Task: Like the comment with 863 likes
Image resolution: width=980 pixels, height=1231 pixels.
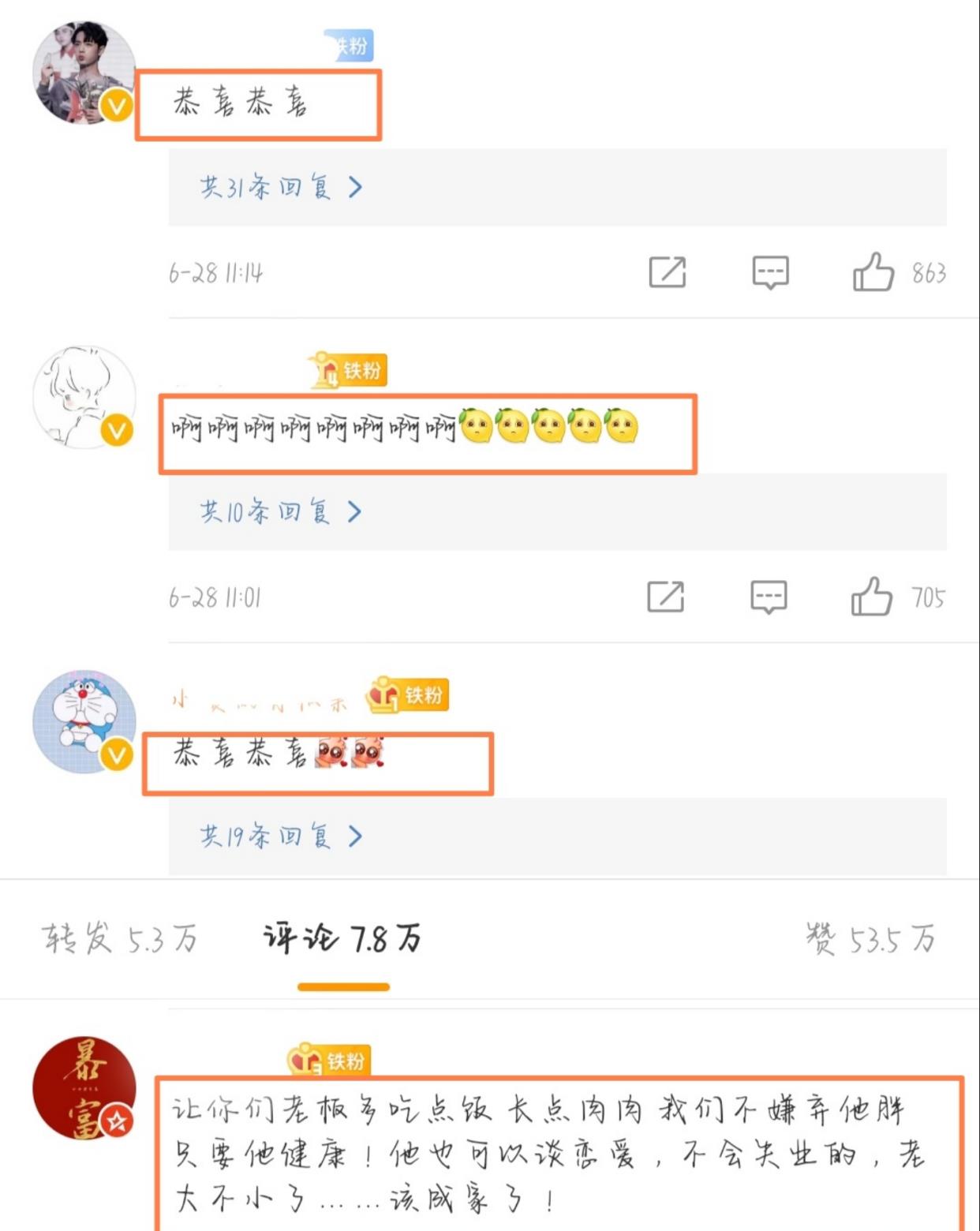Action: (x=876, y=271)
